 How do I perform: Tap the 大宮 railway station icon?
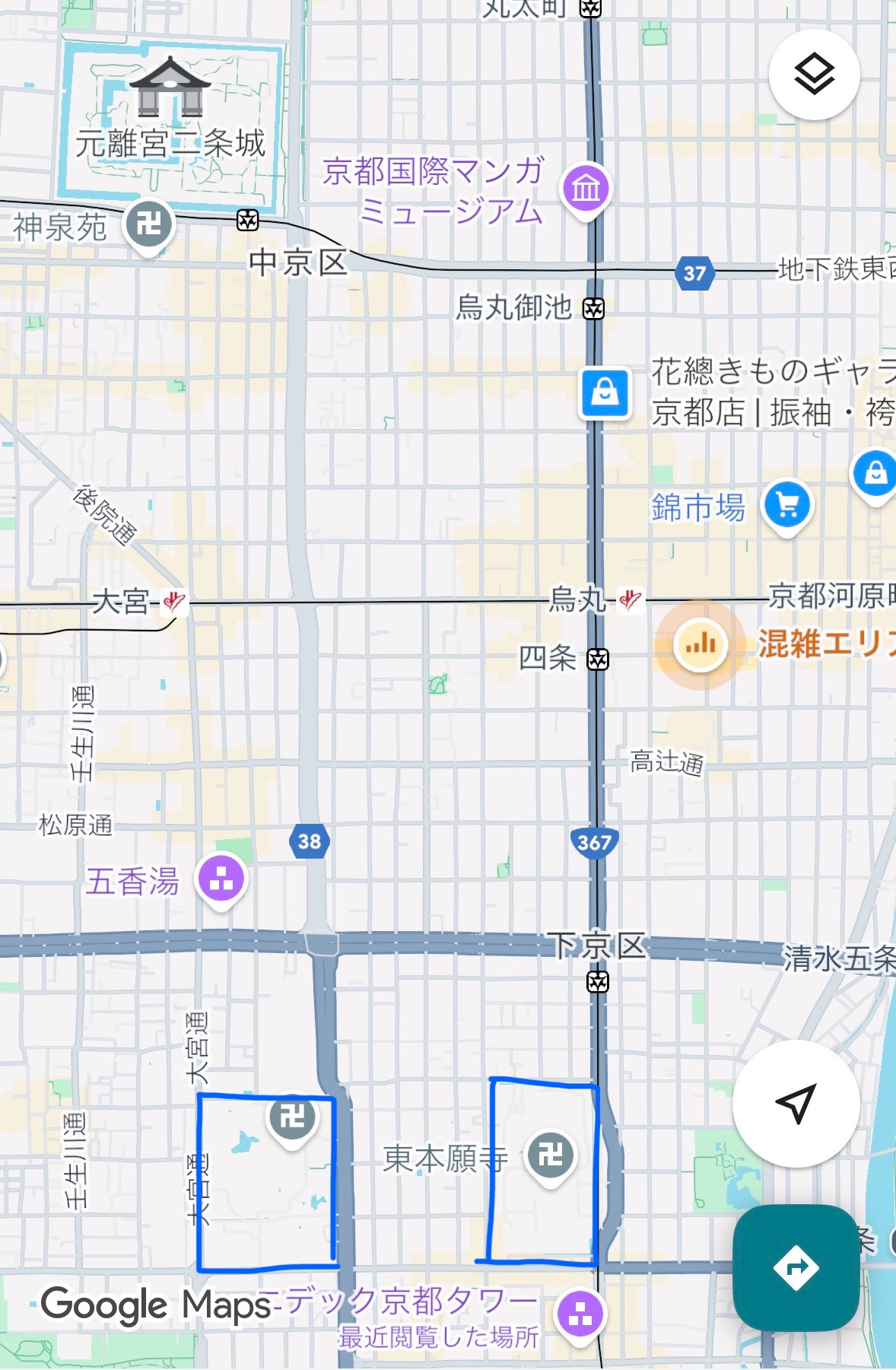[174, 602]
